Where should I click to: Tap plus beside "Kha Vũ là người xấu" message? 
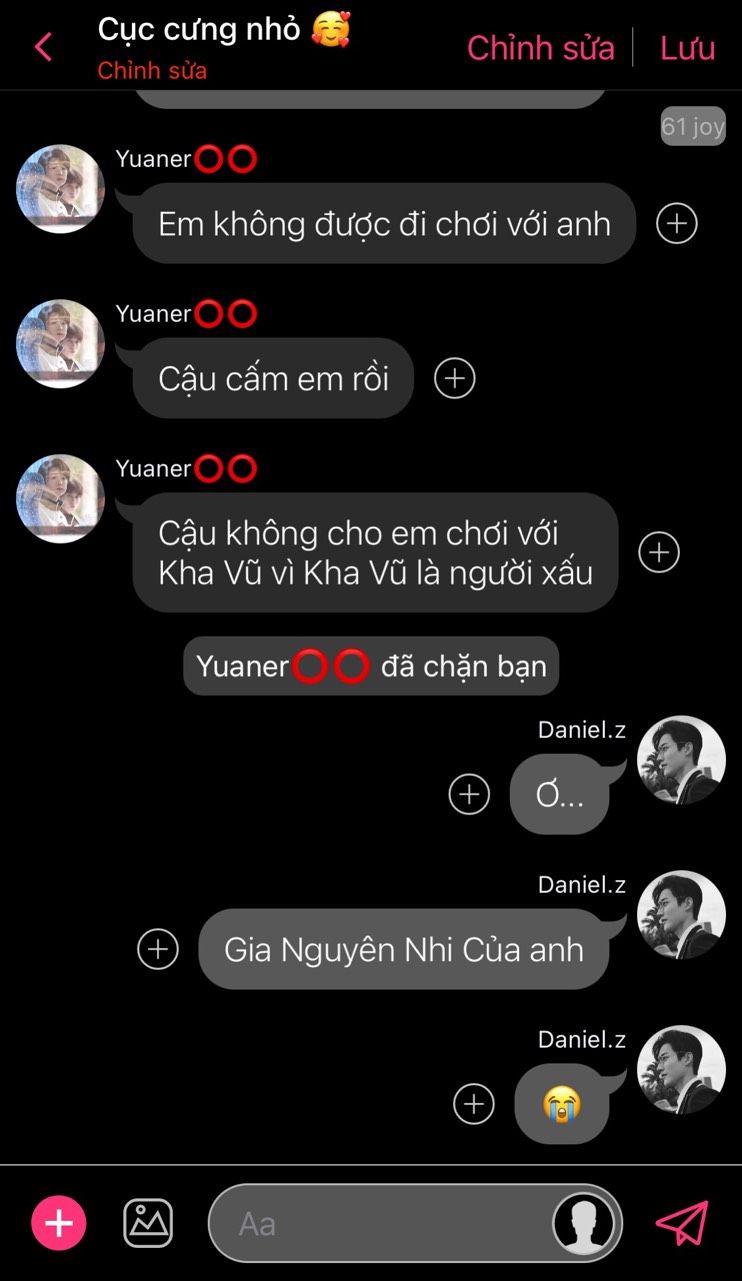[x=659, y=552]
